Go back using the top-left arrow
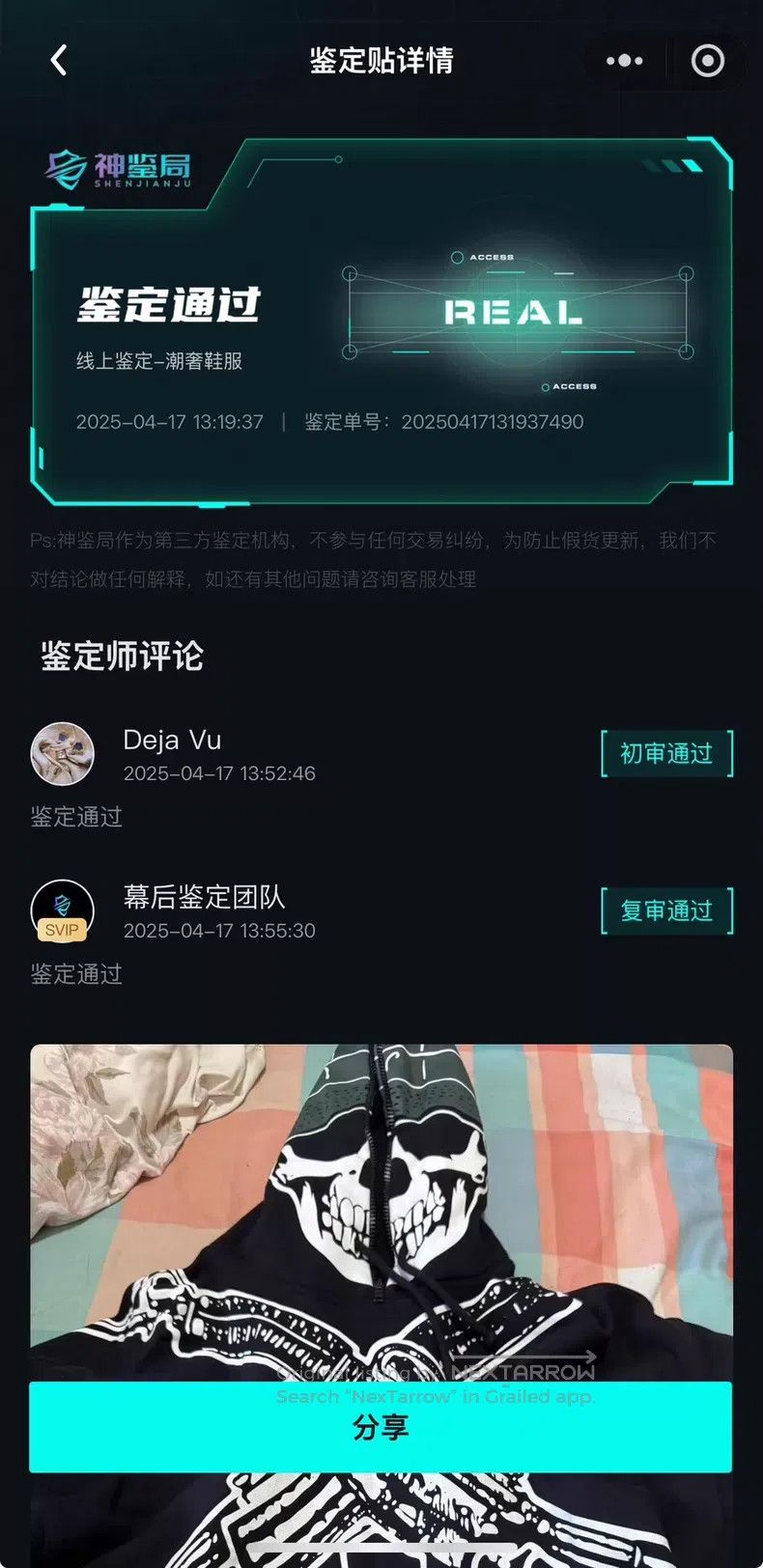Screen dimensions: 763x1568 (59, 60)
